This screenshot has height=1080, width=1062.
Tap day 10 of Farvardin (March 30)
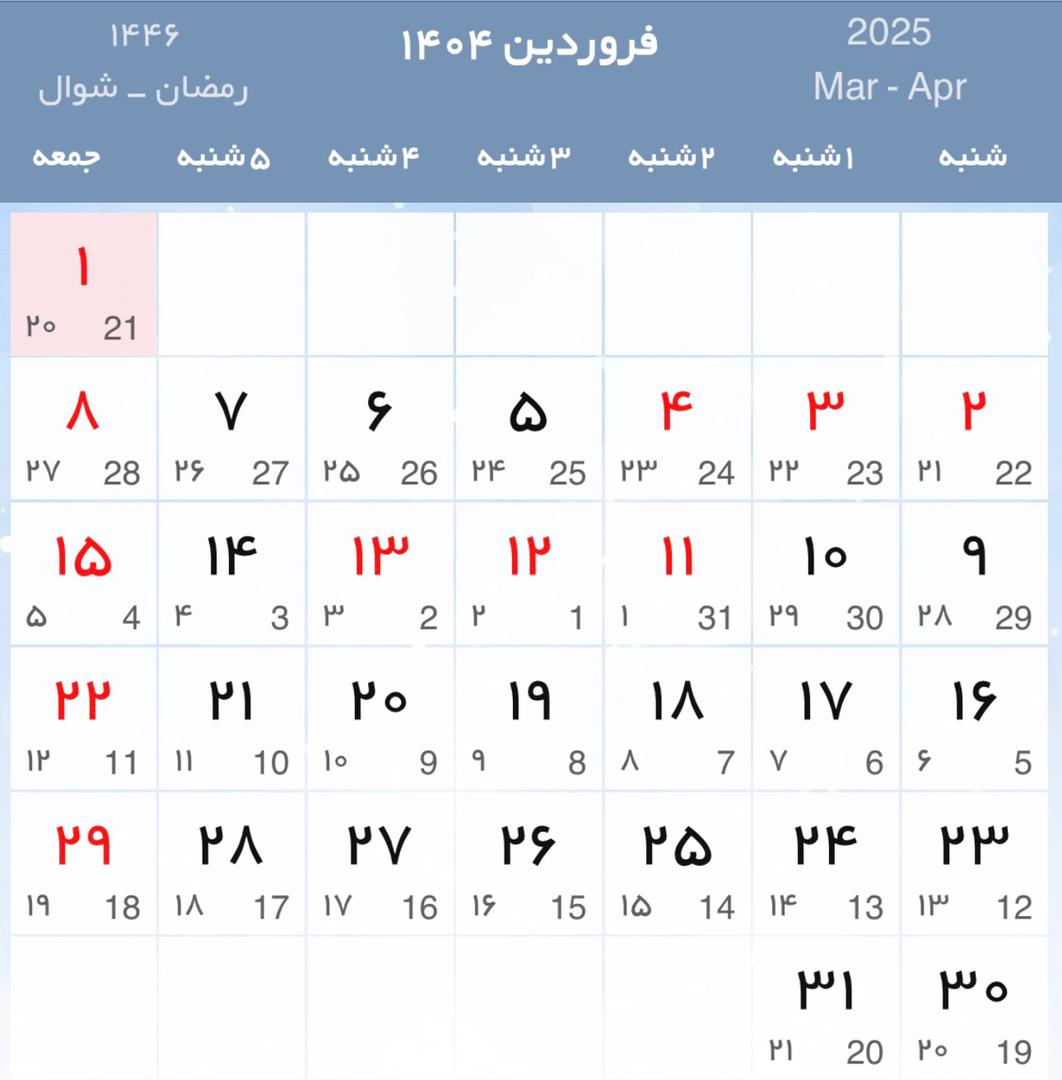[x=826, y=573]
